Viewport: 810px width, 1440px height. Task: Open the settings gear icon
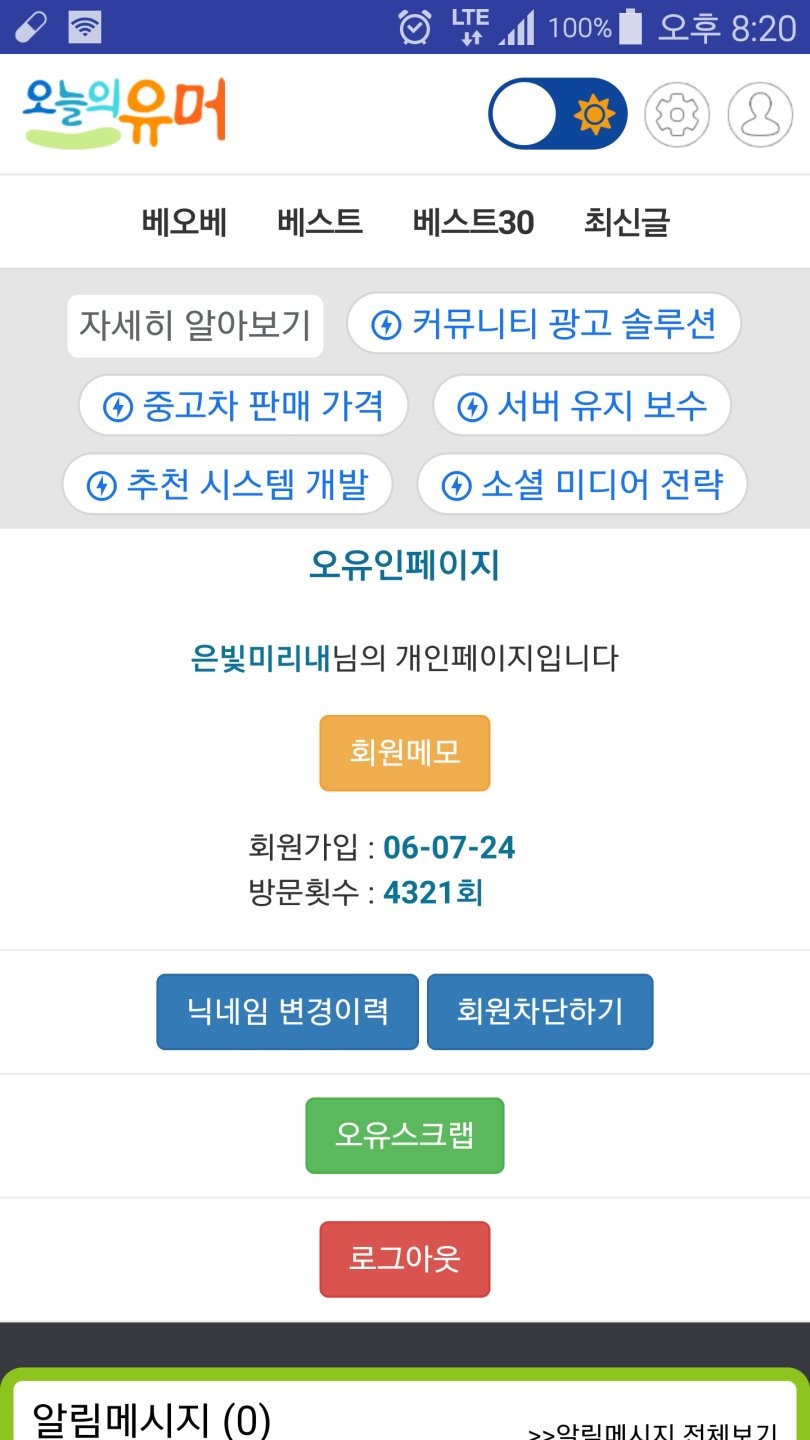677,114
